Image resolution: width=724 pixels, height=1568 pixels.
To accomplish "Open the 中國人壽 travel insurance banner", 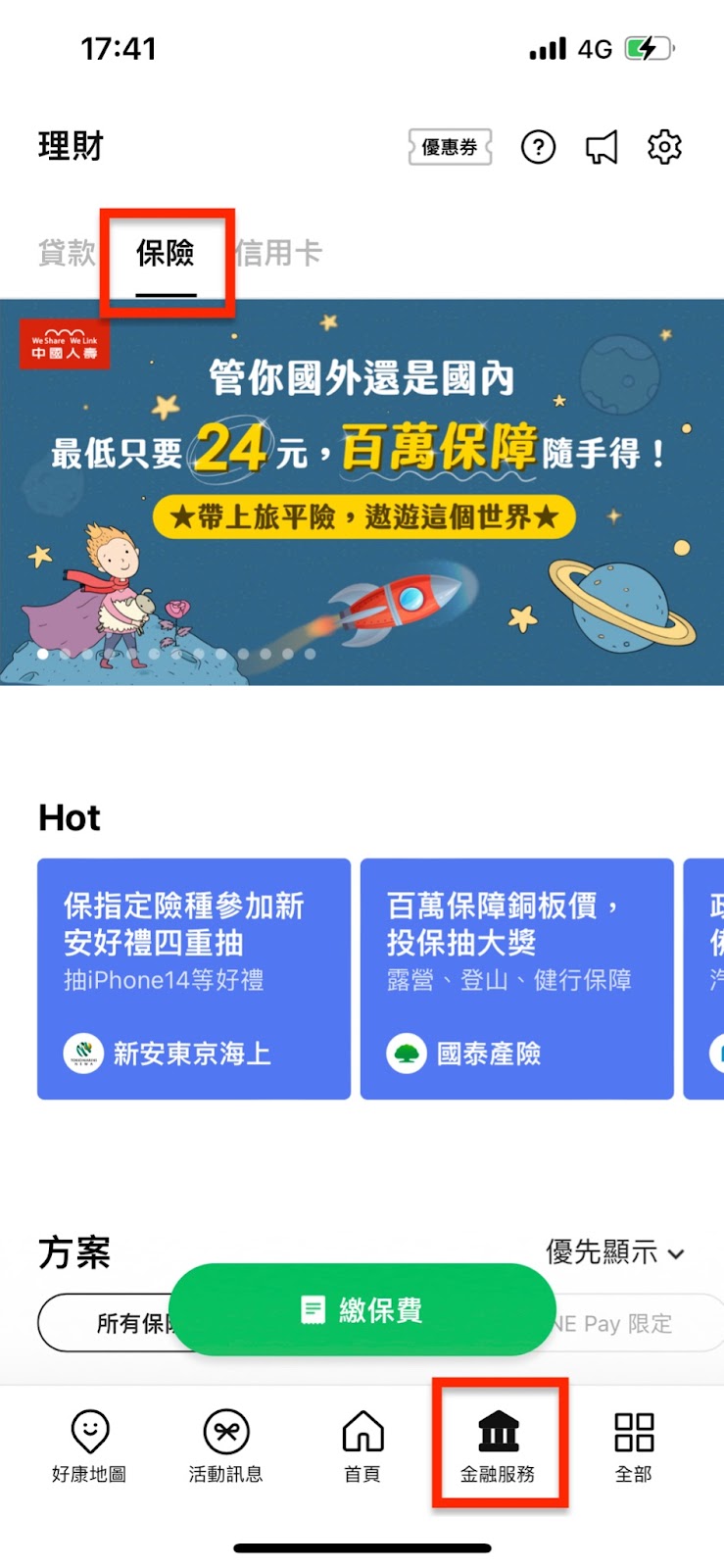I will click(x=362, y=490).
